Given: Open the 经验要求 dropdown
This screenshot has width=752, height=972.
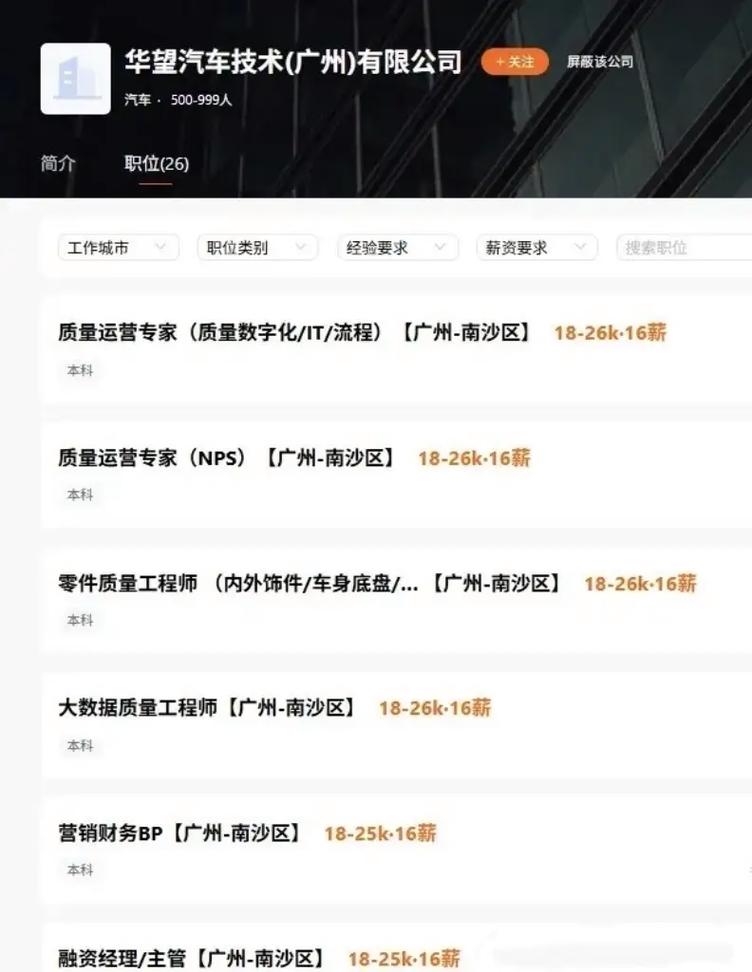Looking at the screenshot, I should (397, 248).
